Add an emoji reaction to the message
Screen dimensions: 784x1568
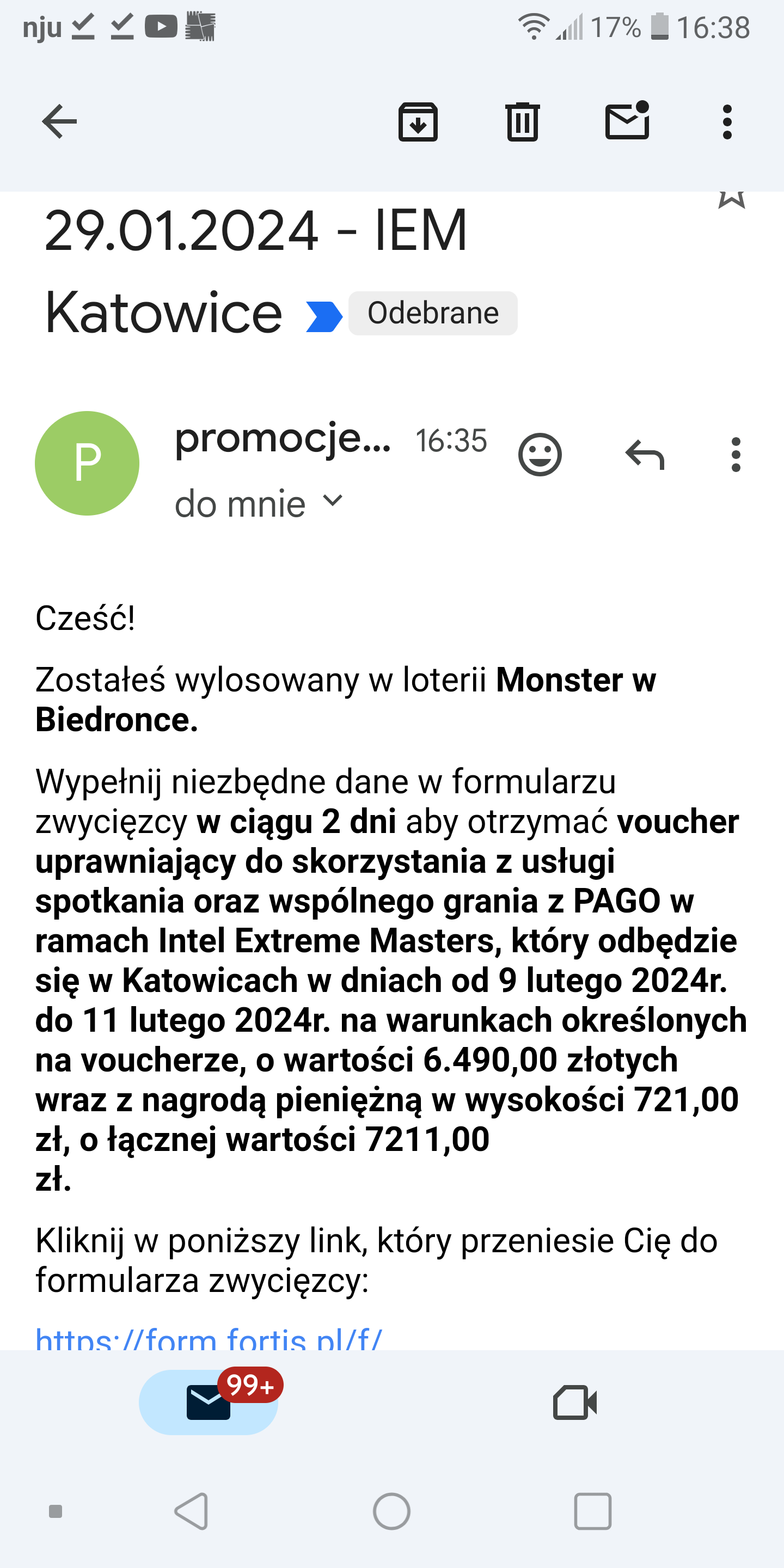[540, 454]
